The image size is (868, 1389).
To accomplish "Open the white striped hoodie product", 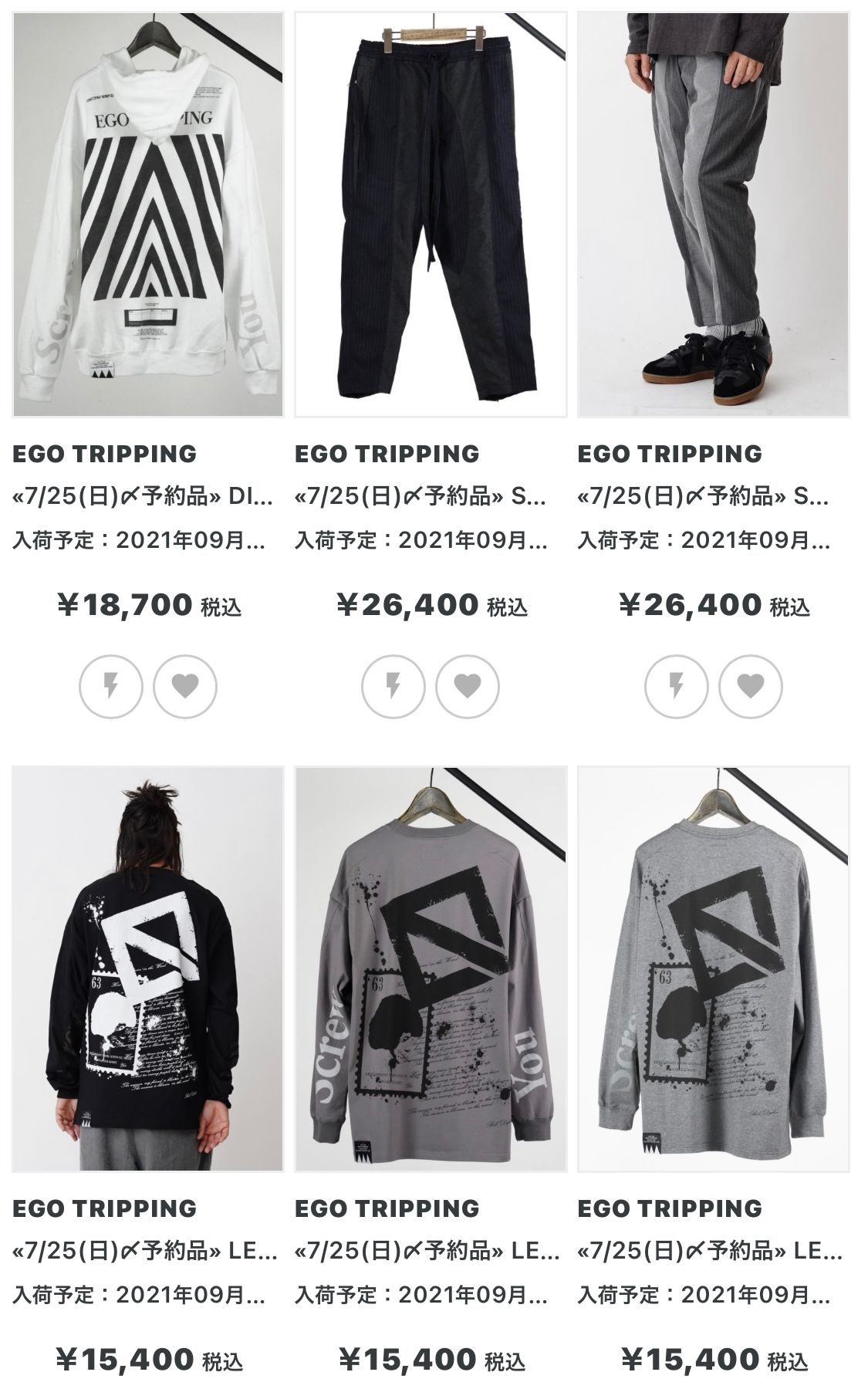I will click(147, 215).
